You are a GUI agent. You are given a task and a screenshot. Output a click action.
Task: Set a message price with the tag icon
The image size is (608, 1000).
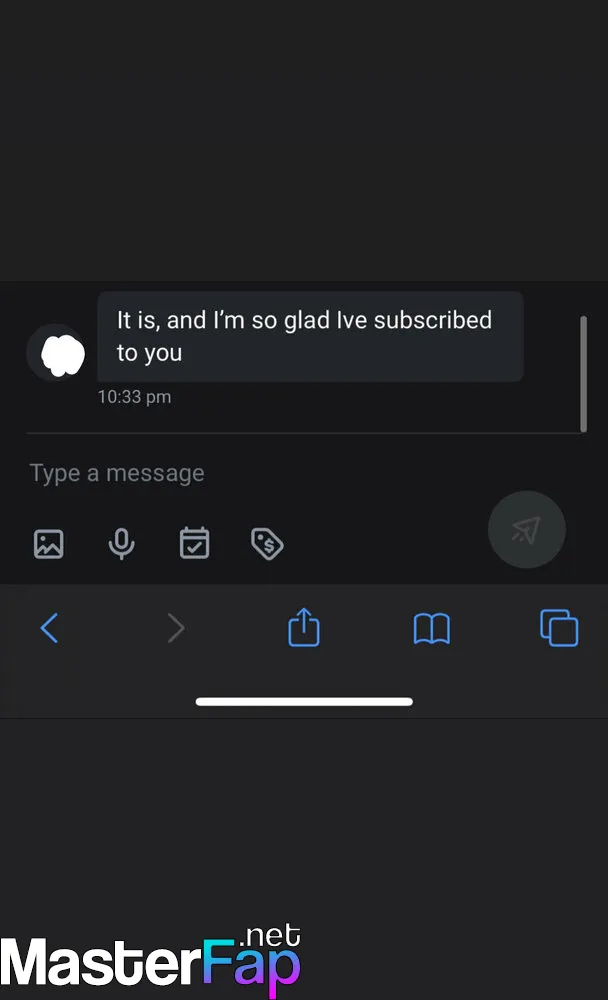coord(267,543)
